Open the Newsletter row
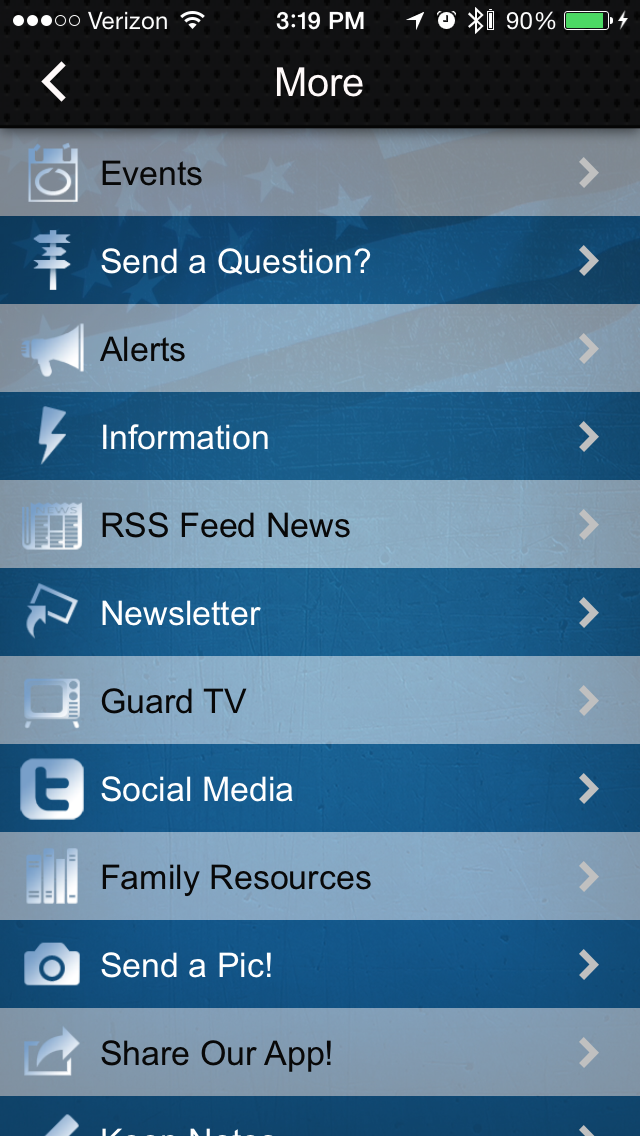Image resolution: width=640 pixels, height=1136 pixels. point(320,613)
